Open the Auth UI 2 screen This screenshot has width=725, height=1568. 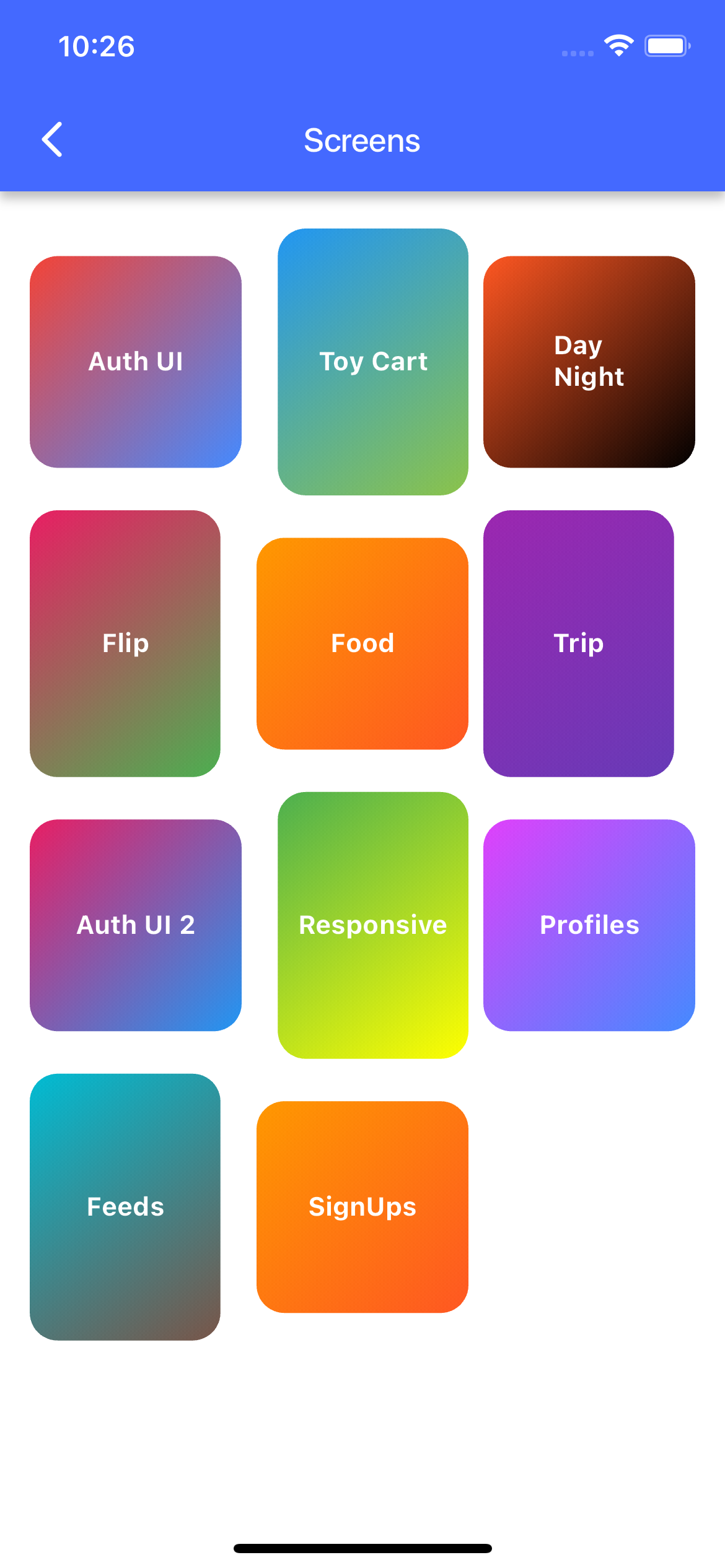click(135, 925)
